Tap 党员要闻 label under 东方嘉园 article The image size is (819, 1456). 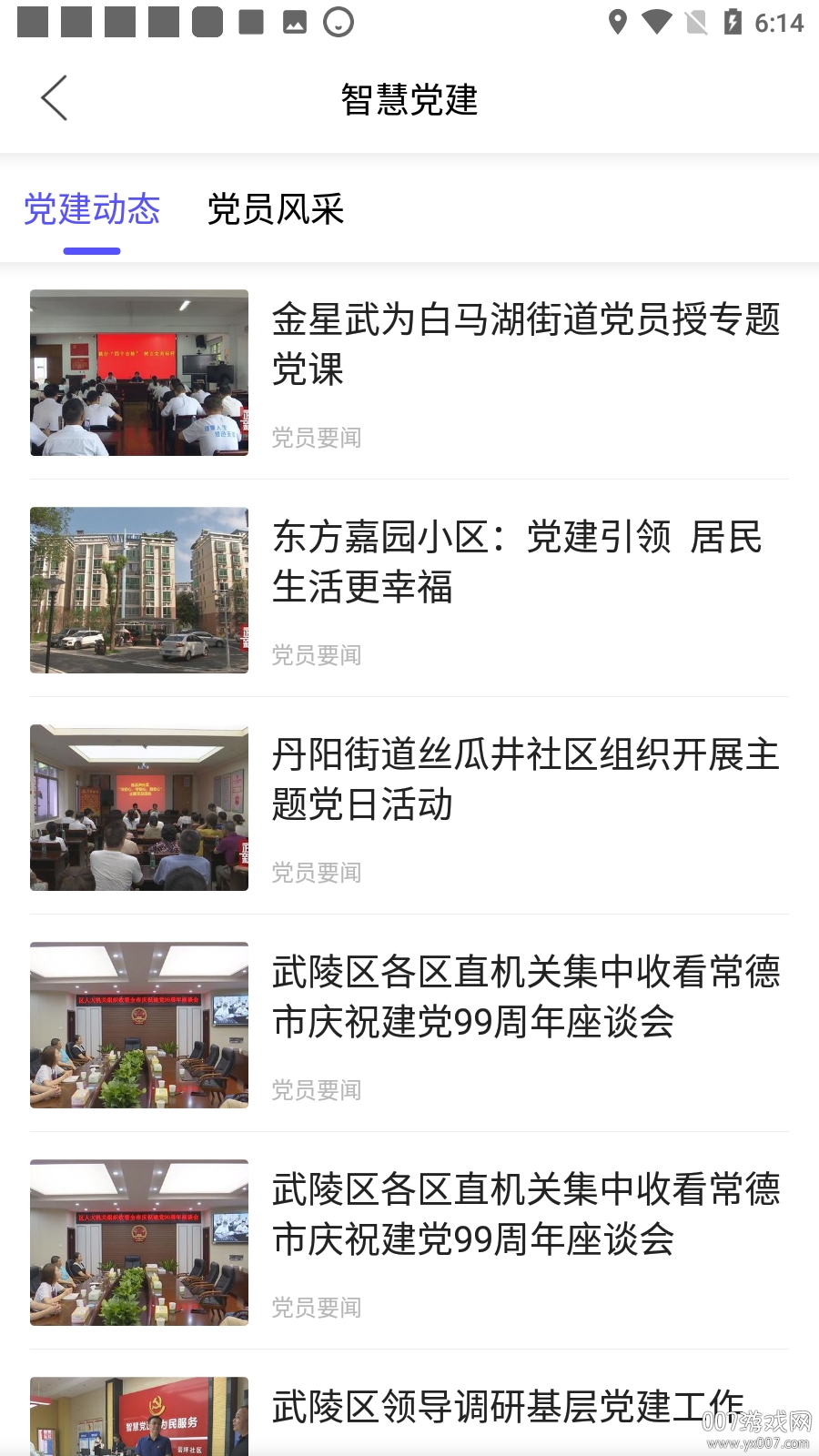(x=316, y=655)
